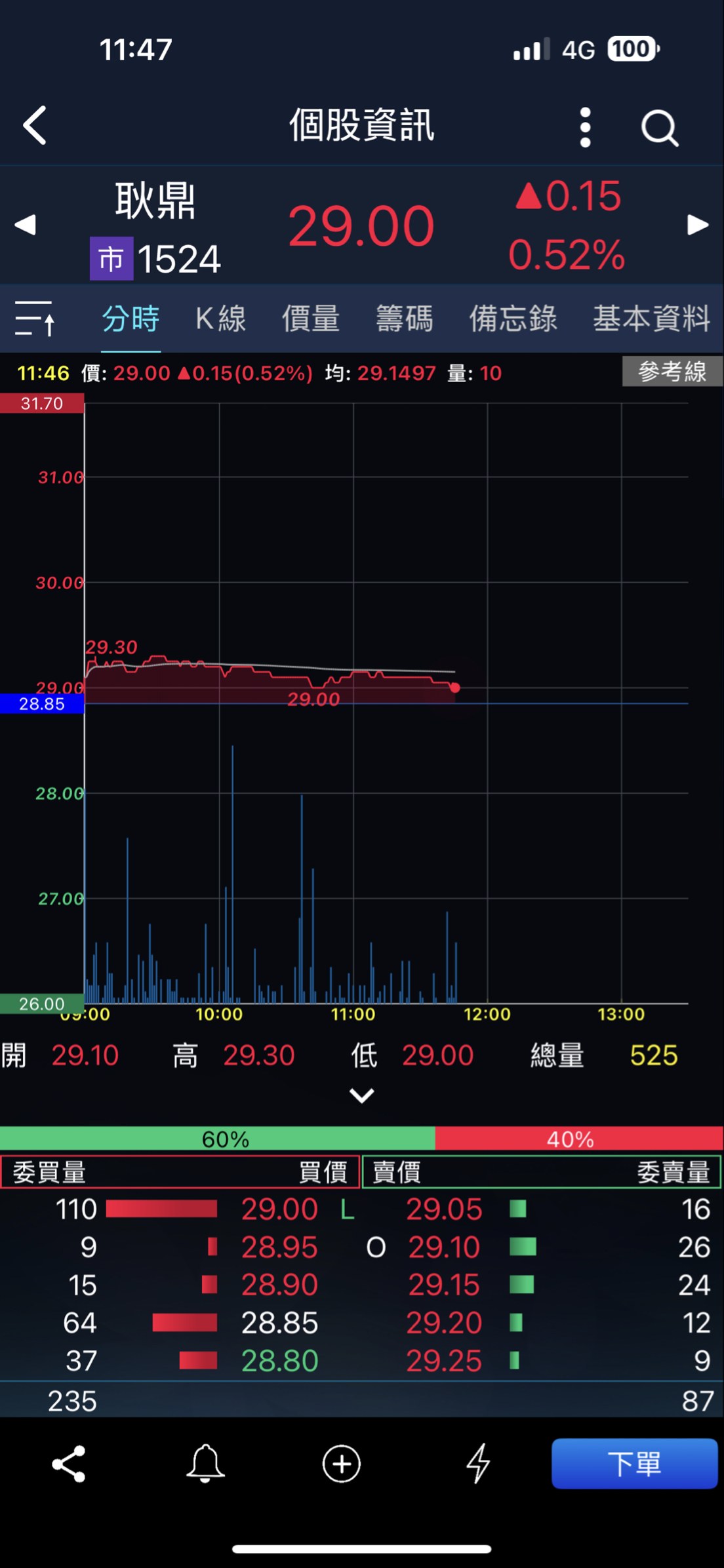Place an order with 下單
The width and height of the screenshot is (724, 1568).
click(634, 1463)
